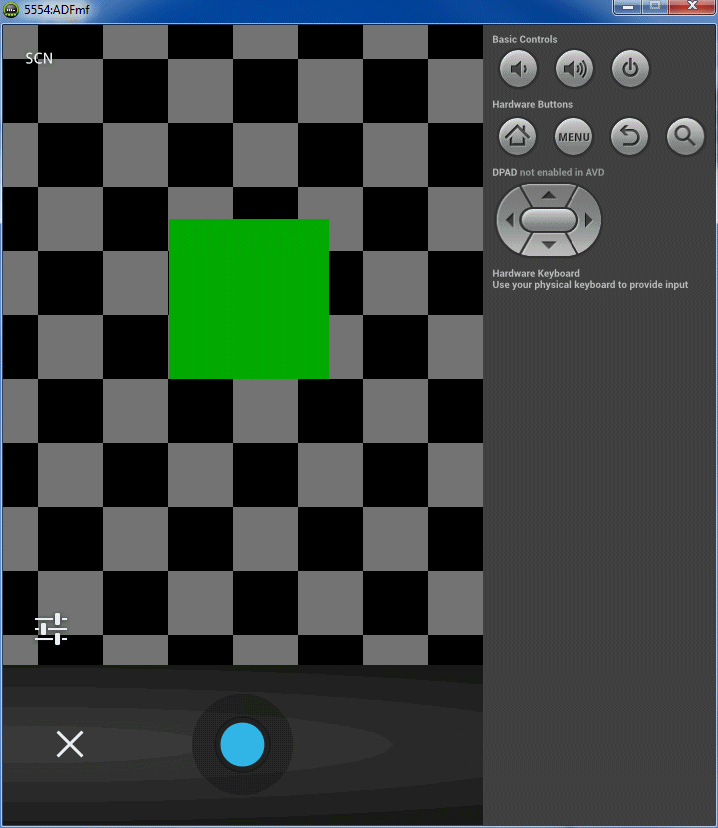Tap the hardware Home button
This screenshot has height=828, width=718.
(518, 136)
